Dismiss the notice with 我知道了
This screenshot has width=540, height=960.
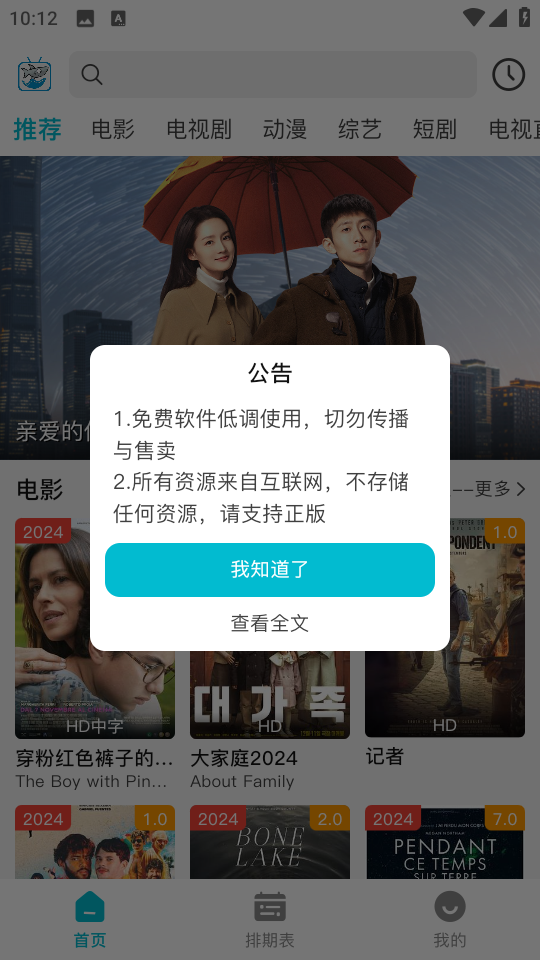pos(270,569)
